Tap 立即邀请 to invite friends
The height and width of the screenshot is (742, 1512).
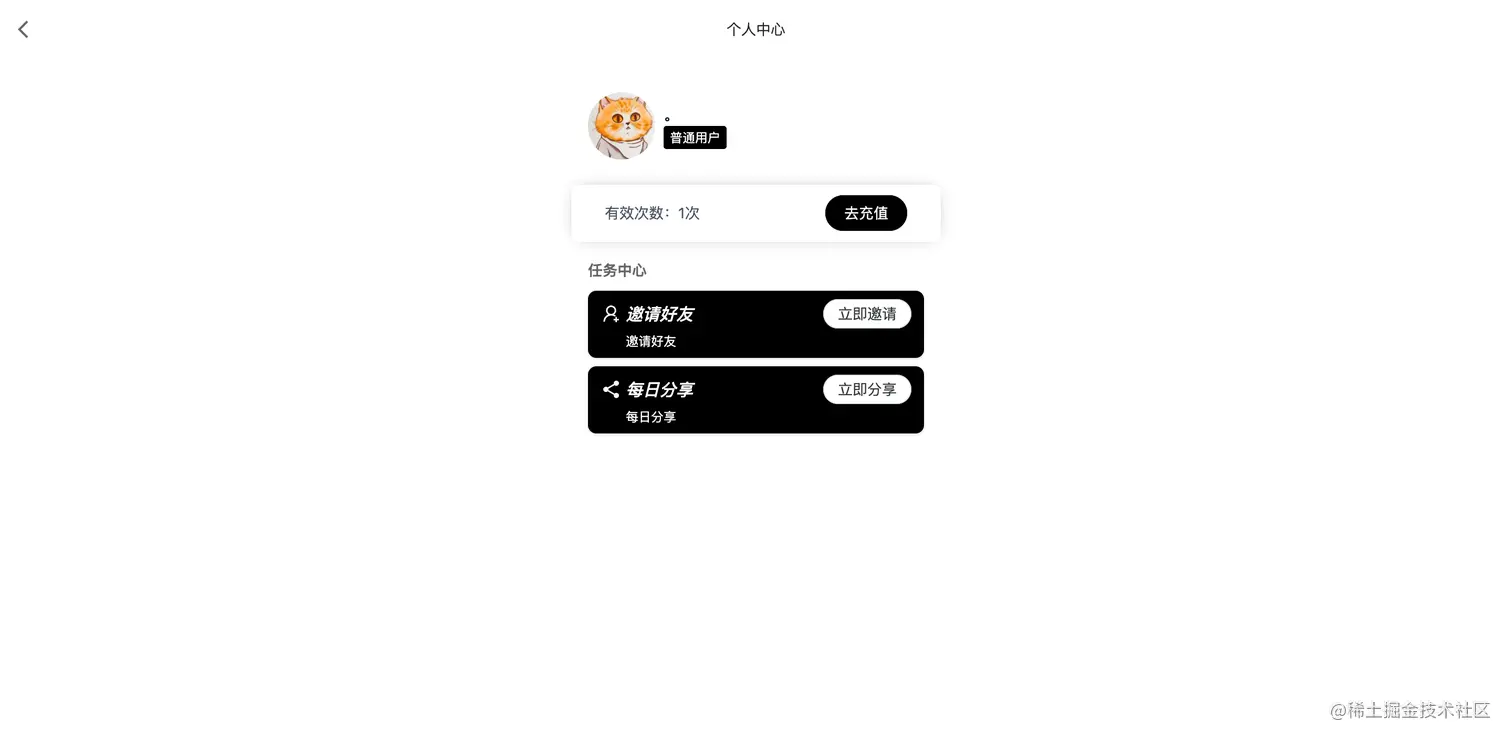[866, 314]
